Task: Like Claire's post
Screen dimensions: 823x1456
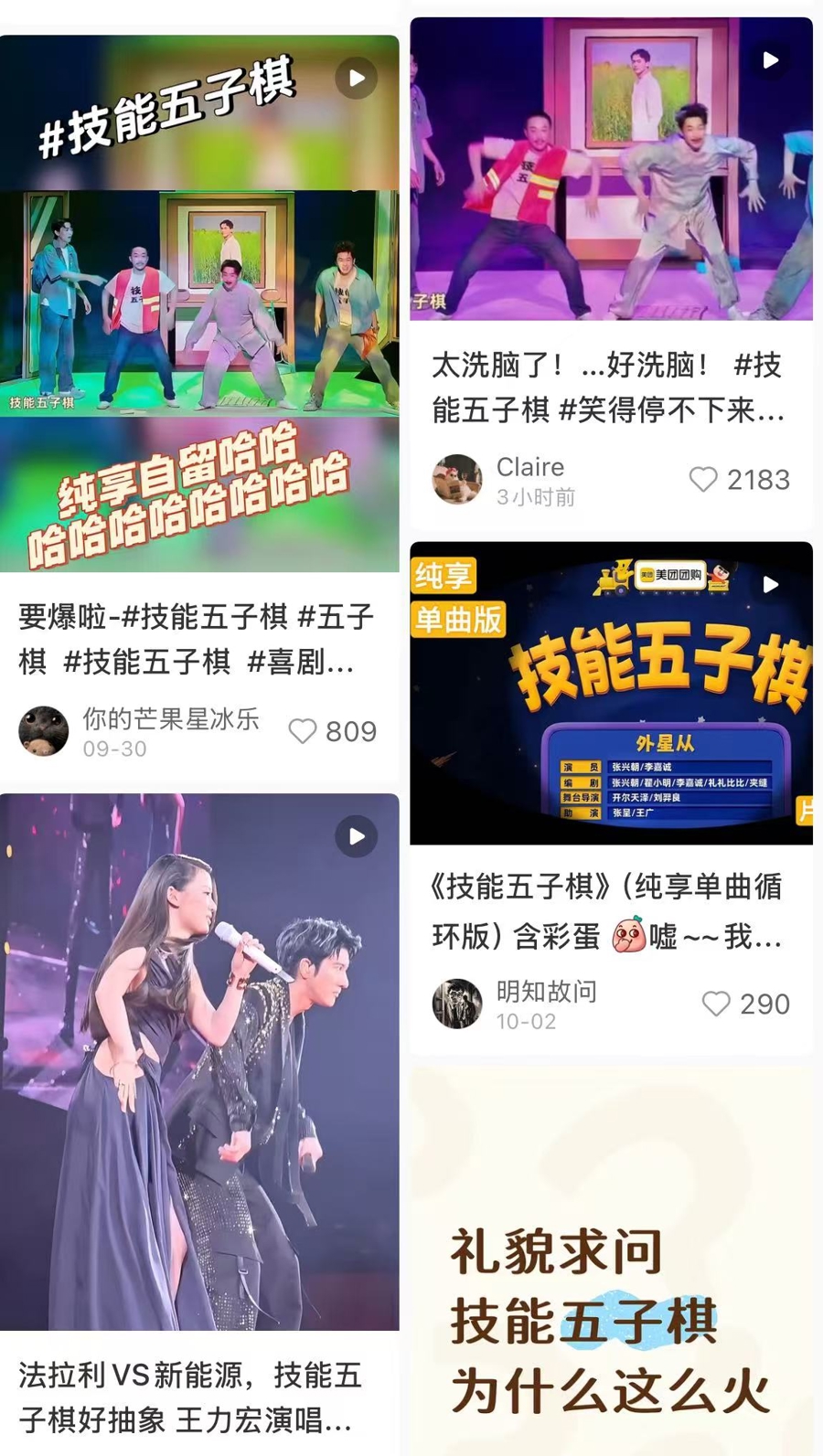Action: coord(703,480)
